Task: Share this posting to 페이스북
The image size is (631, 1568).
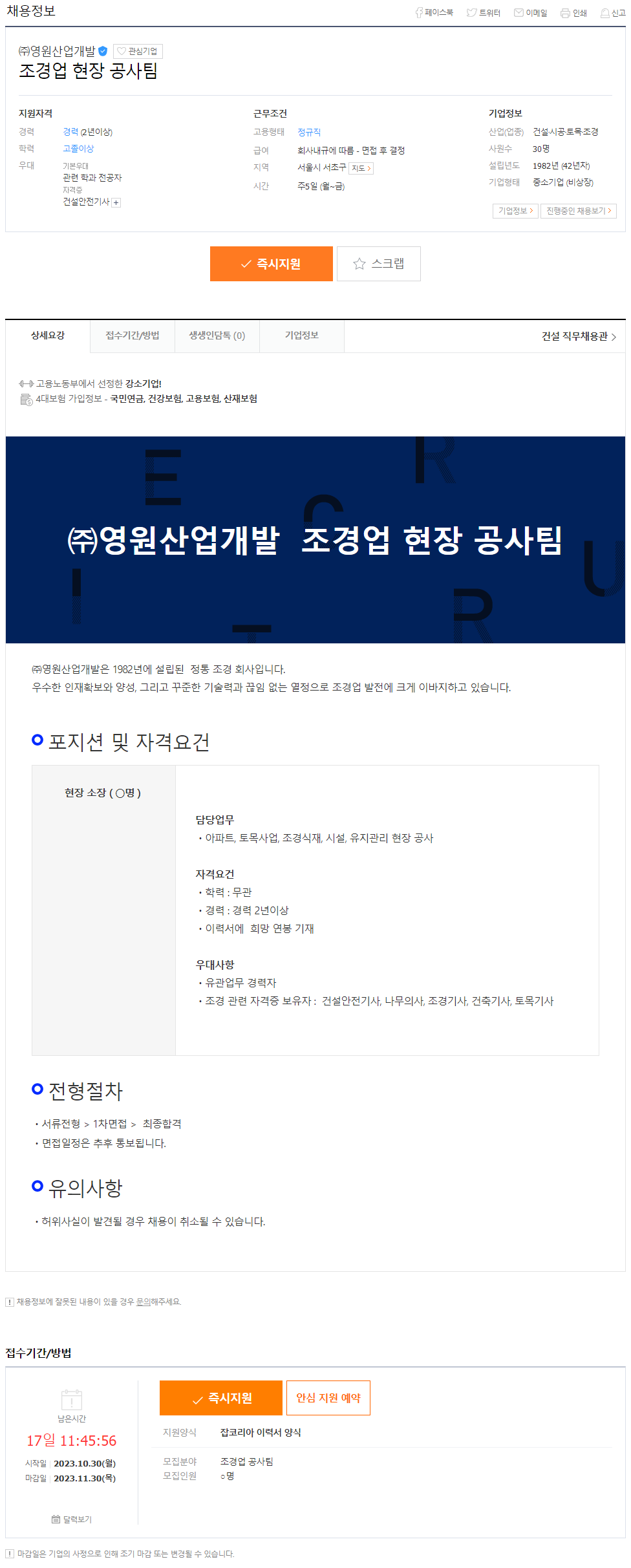Action: click(434, 13)
